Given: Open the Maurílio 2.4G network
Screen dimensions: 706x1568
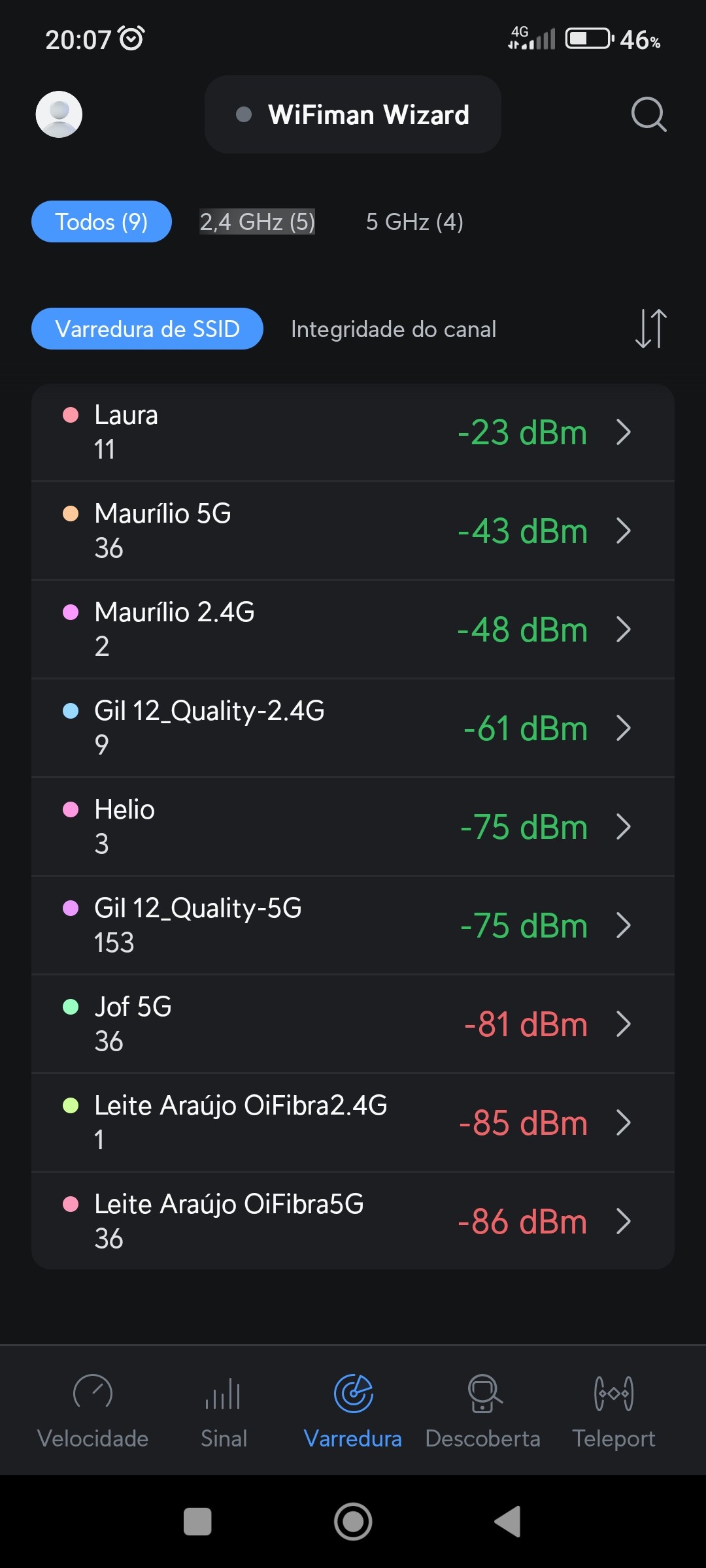Looking at the screenshot, I should pos(353,629).
